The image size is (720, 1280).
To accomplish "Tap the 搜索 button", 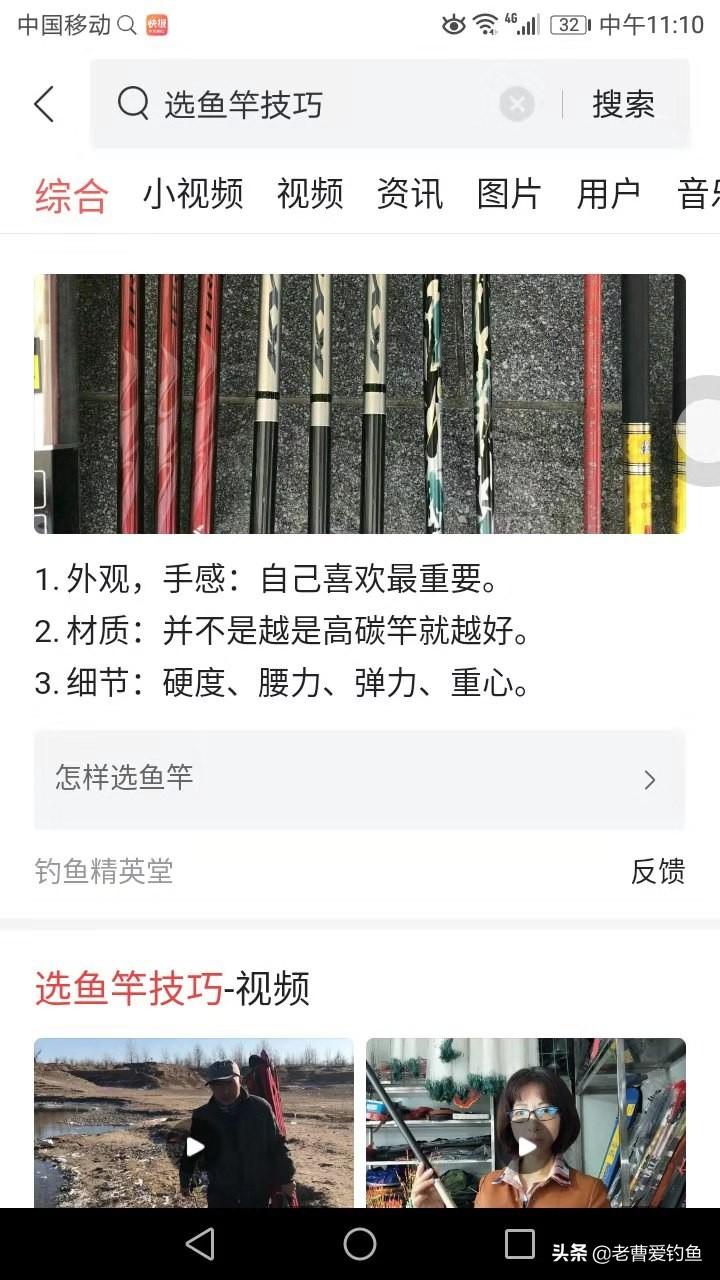I will coord(623,104).
